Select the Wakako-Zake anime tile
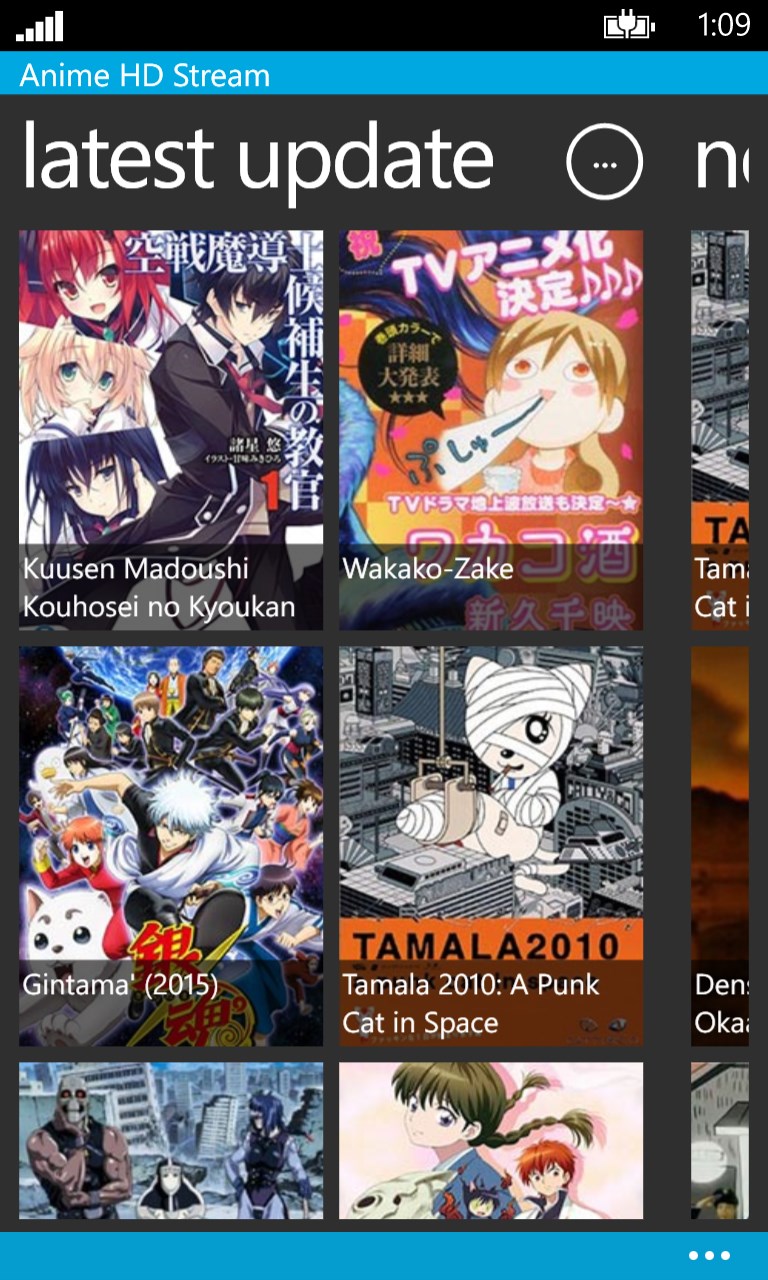Viewport: 768px width, 1280px height. 491,430
